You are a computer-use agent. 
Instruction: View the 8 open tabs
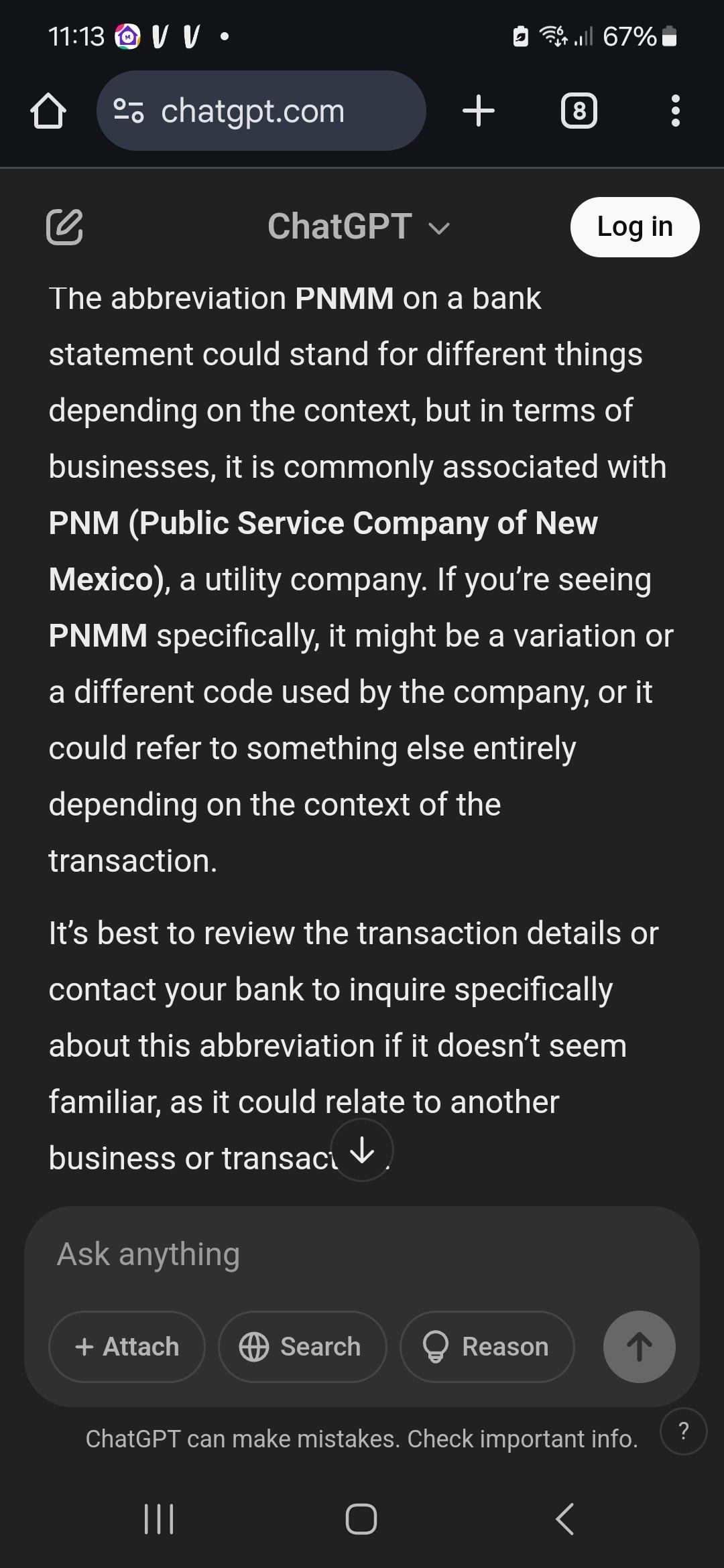579,111
